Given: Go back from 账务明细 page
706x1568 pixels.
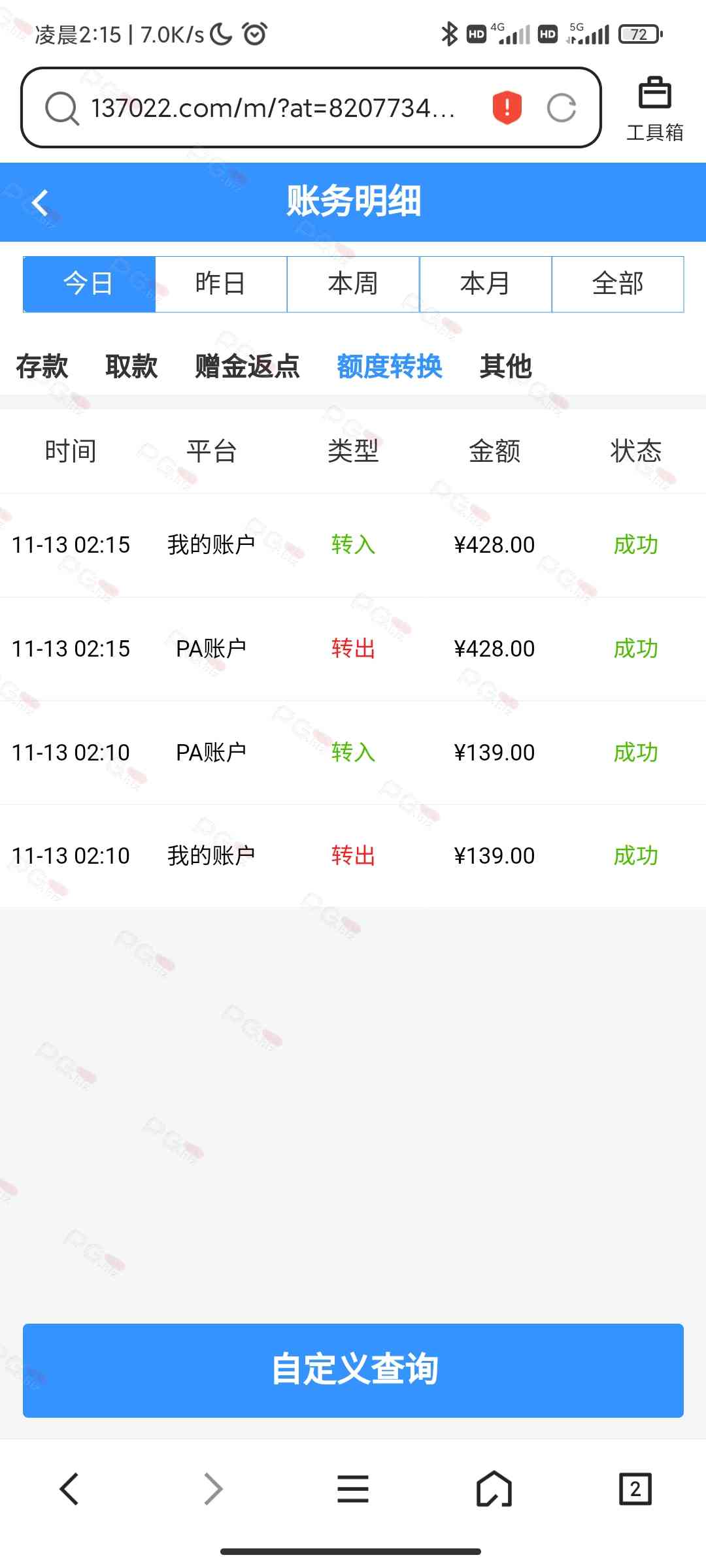Looking at the screenshot, I should pyautogui.click(x=41, y=203).
